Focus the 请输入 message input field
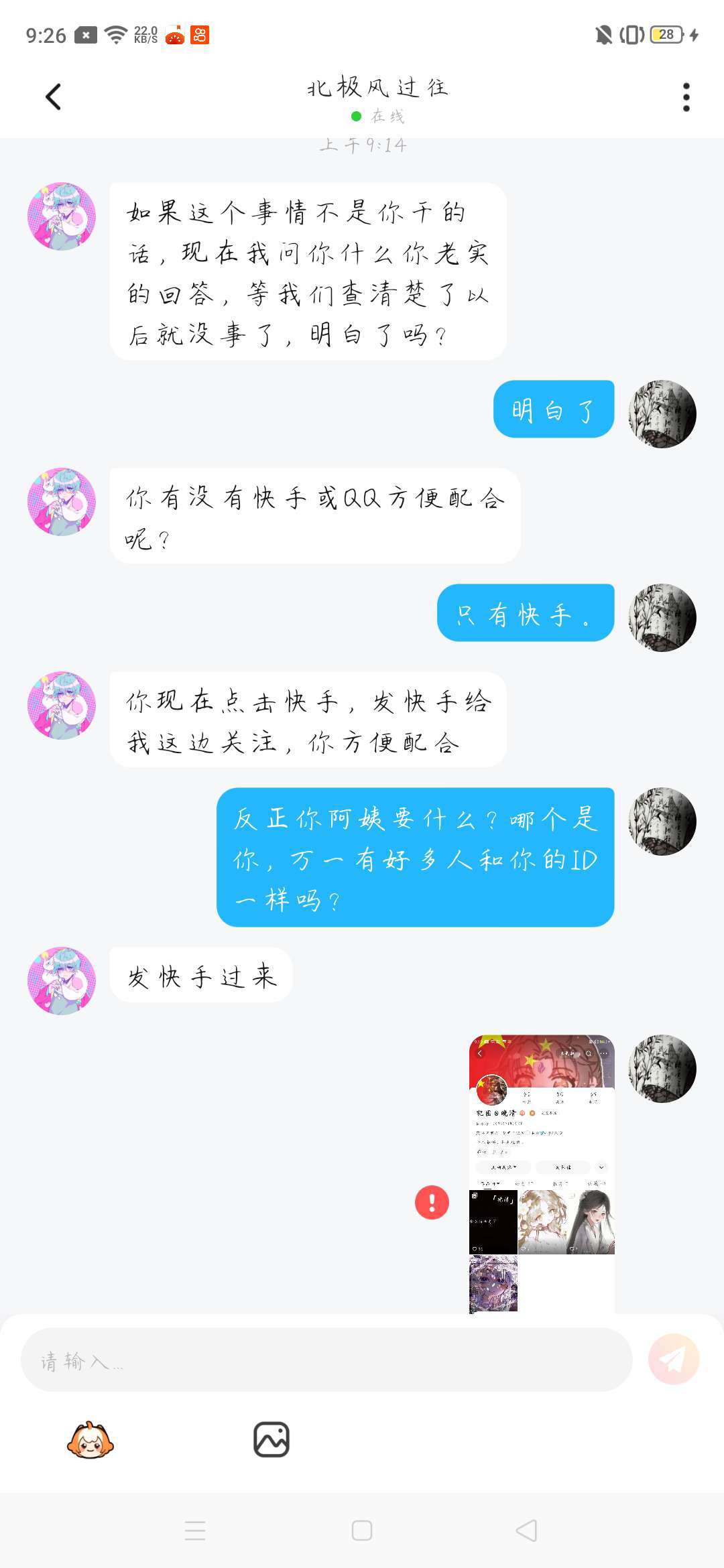Image resolution: width=724 pixels, height=1568 pixels. point(327,1360)
